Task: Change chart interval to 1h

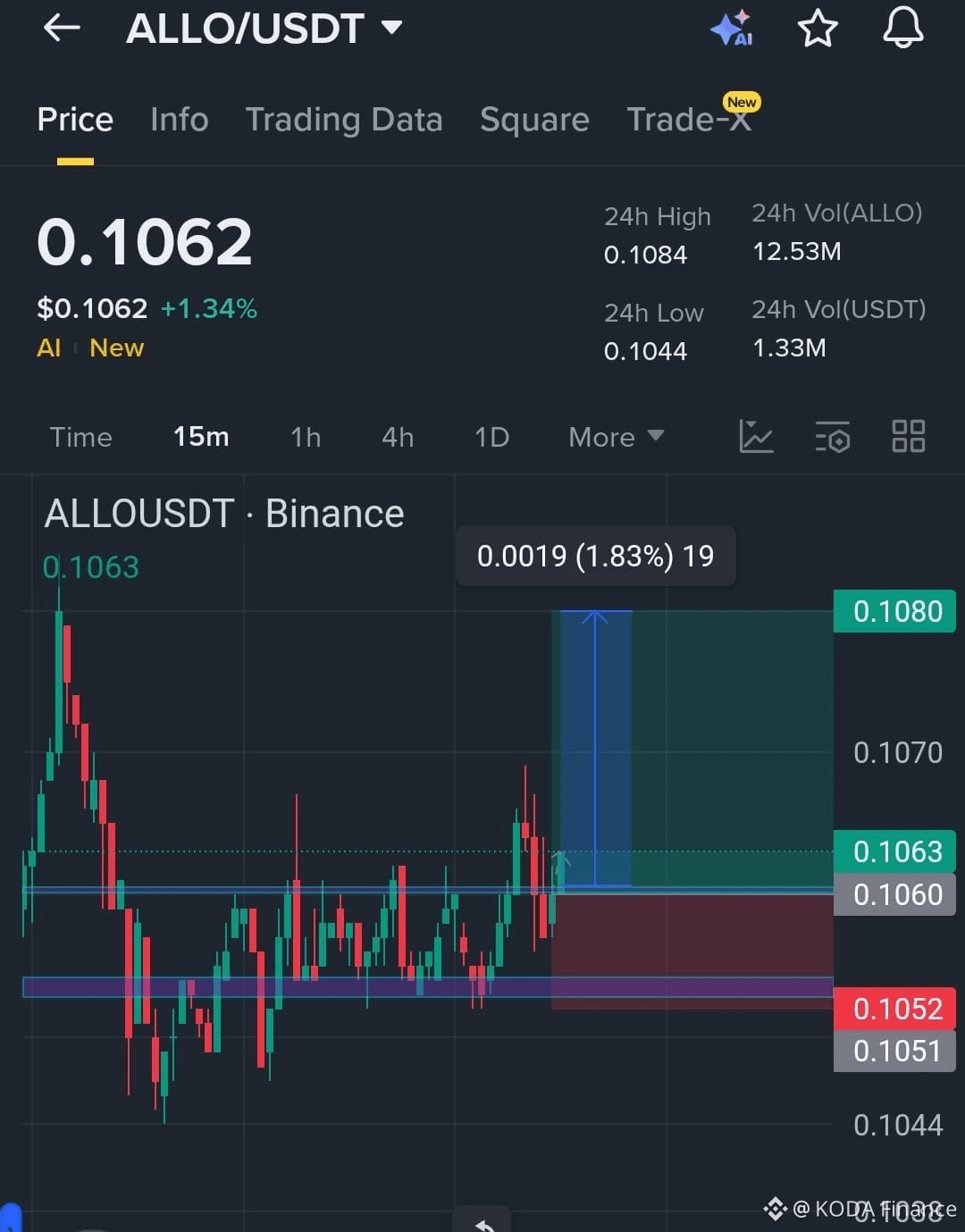Action: pos(306,437)
